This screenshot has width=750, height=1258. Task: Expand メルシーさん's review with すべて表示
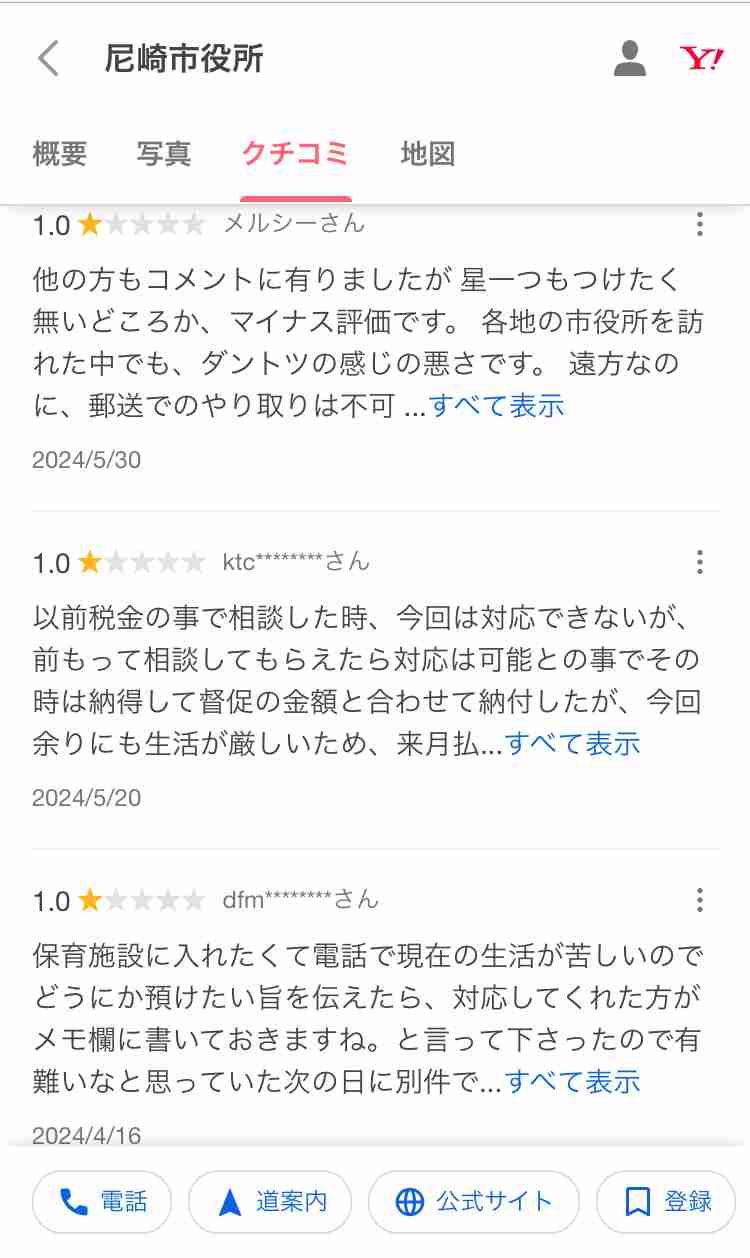(x=497, y=406)
